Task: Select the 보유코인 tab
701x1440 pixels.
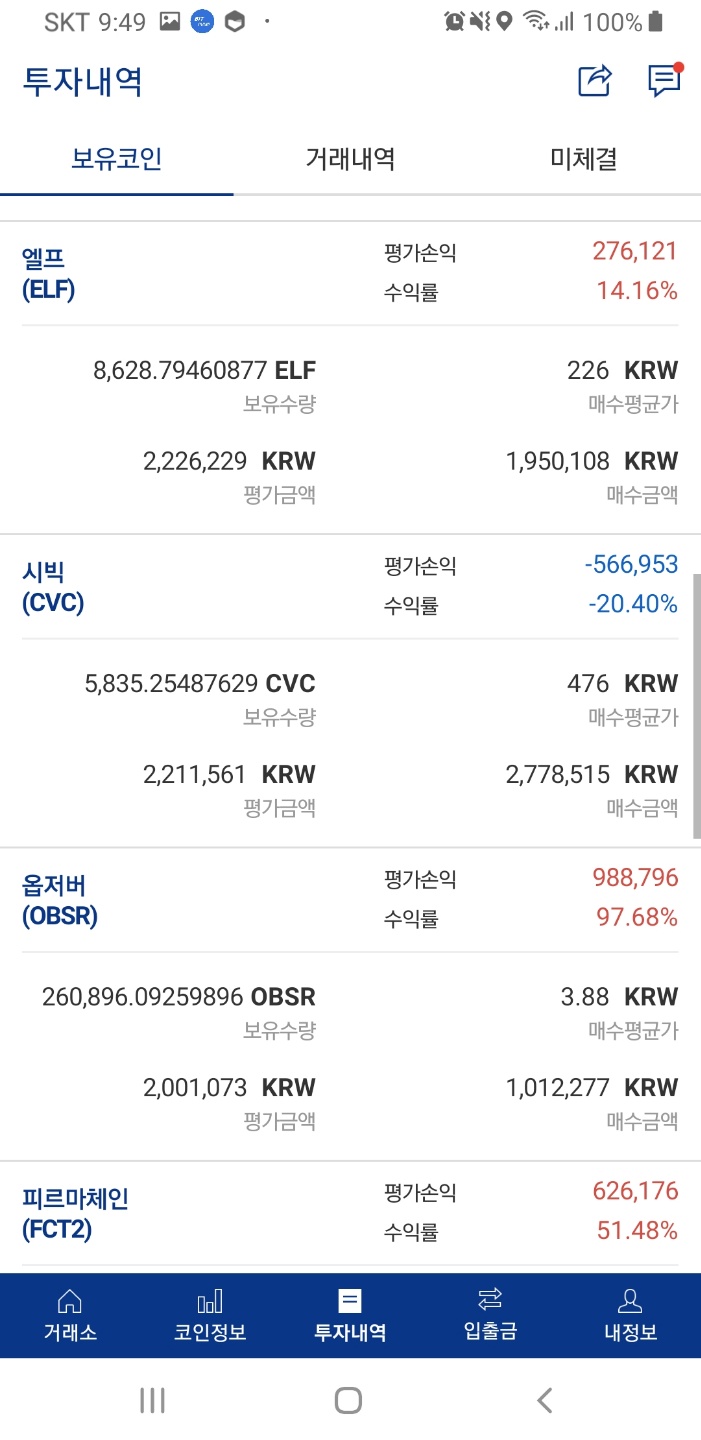Action: 117,159
